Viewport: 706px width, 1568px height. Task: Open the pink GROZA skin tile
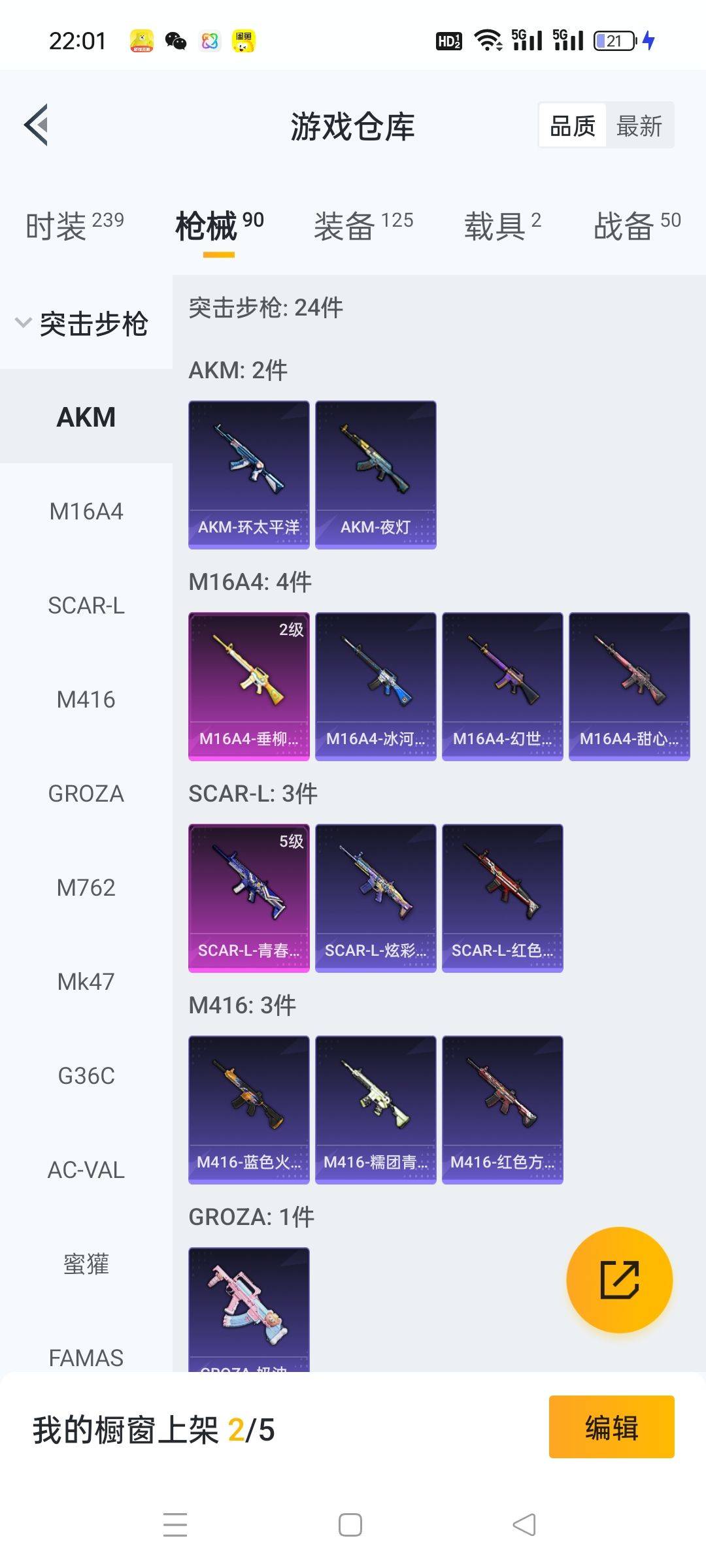tap(249, 1309)
